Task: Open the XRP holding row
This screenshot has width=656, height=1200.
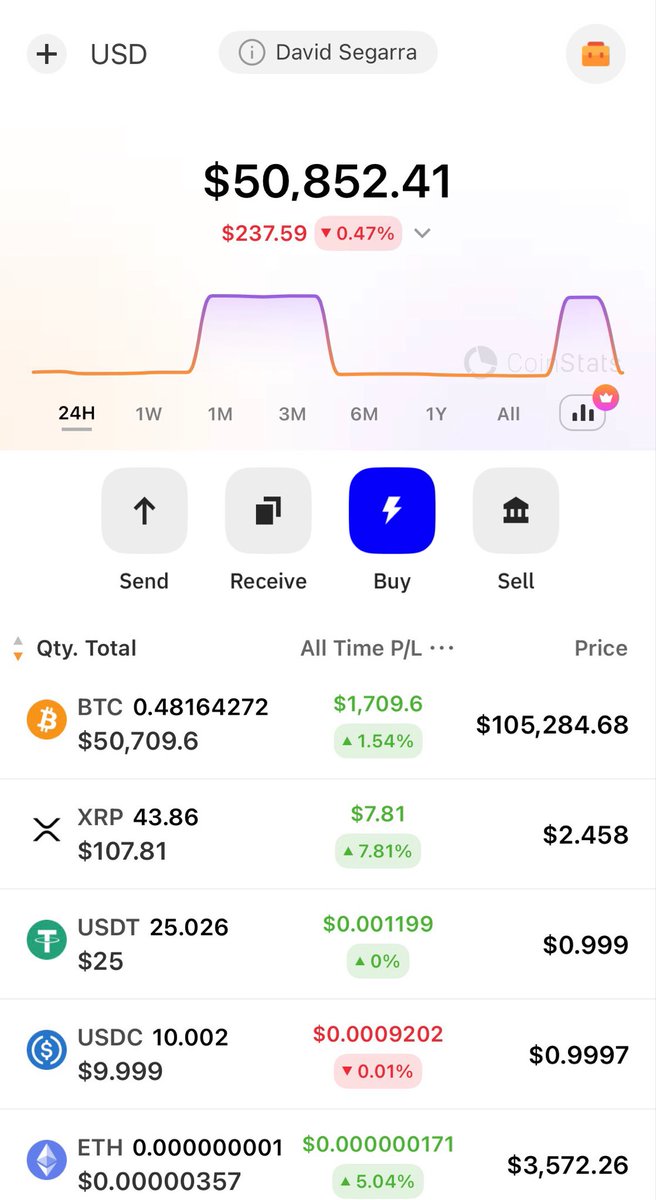Action: coord(328,834)
